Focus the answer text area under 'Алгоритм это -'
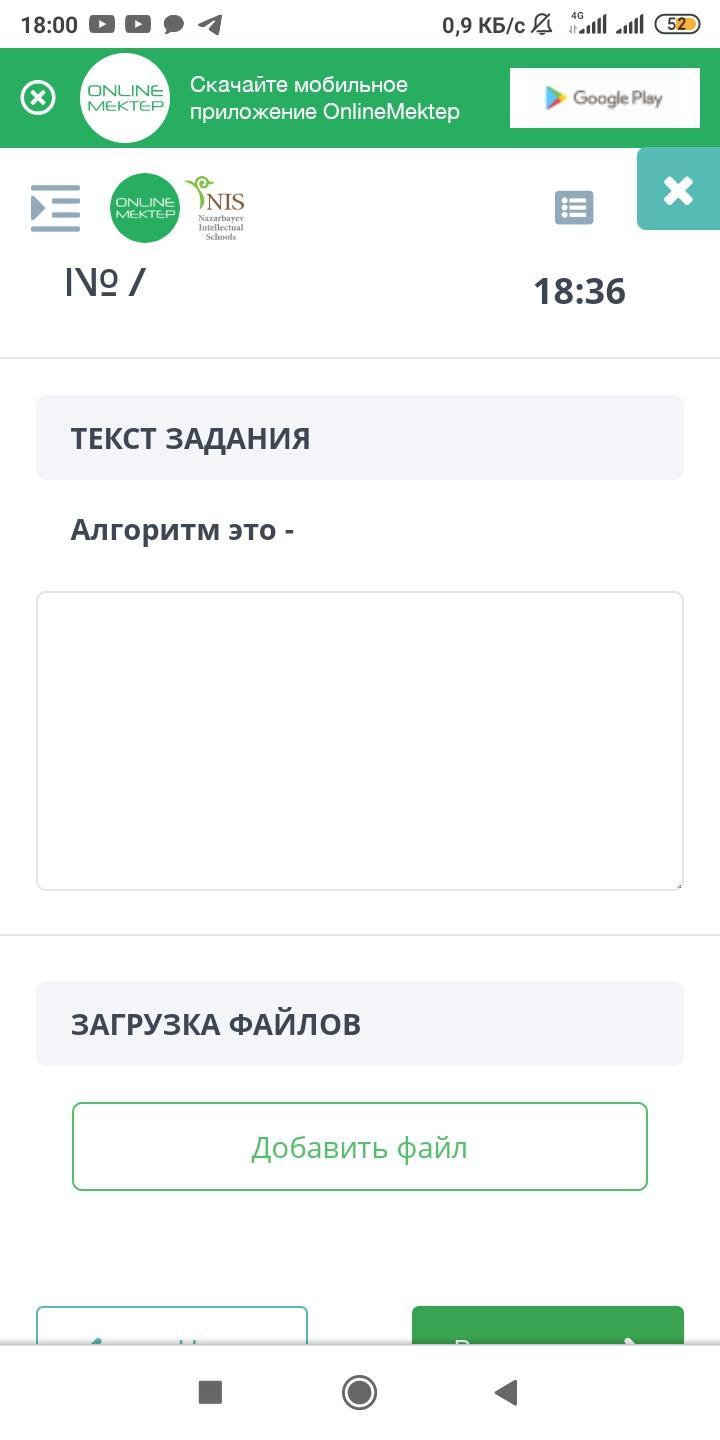Image resolution: width=720 pixels, height=1440 pixels. (x=360, y=740)
